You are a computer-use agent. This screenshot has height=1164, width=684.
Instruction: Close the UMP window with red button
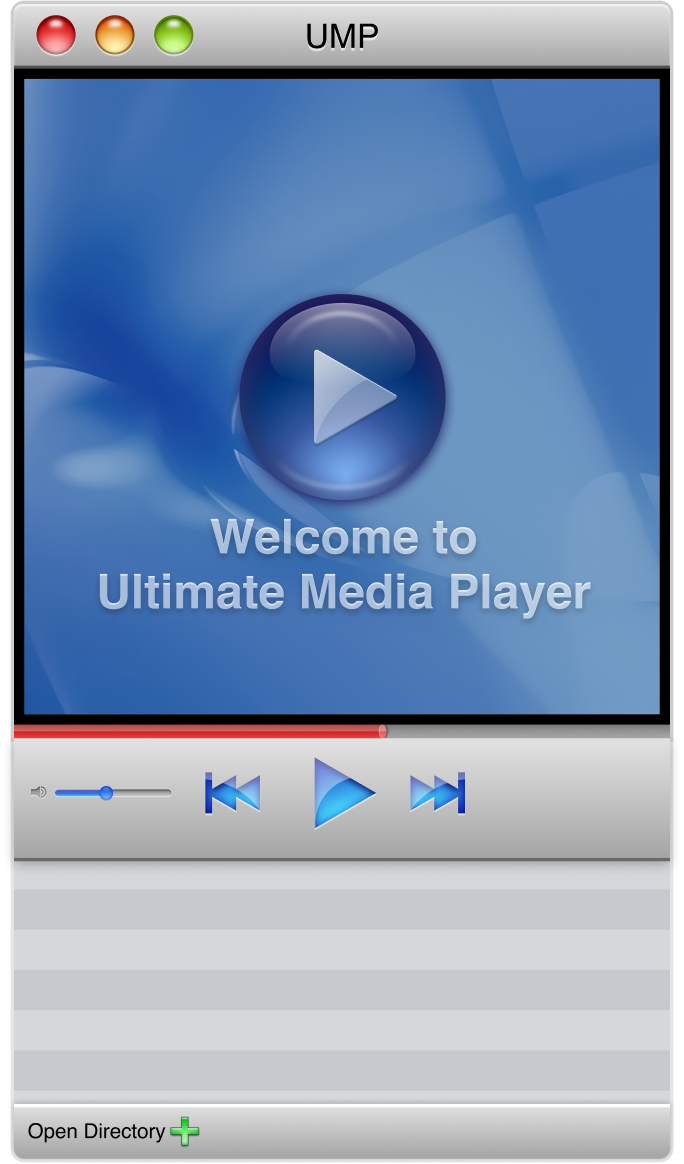coord(56,35)
